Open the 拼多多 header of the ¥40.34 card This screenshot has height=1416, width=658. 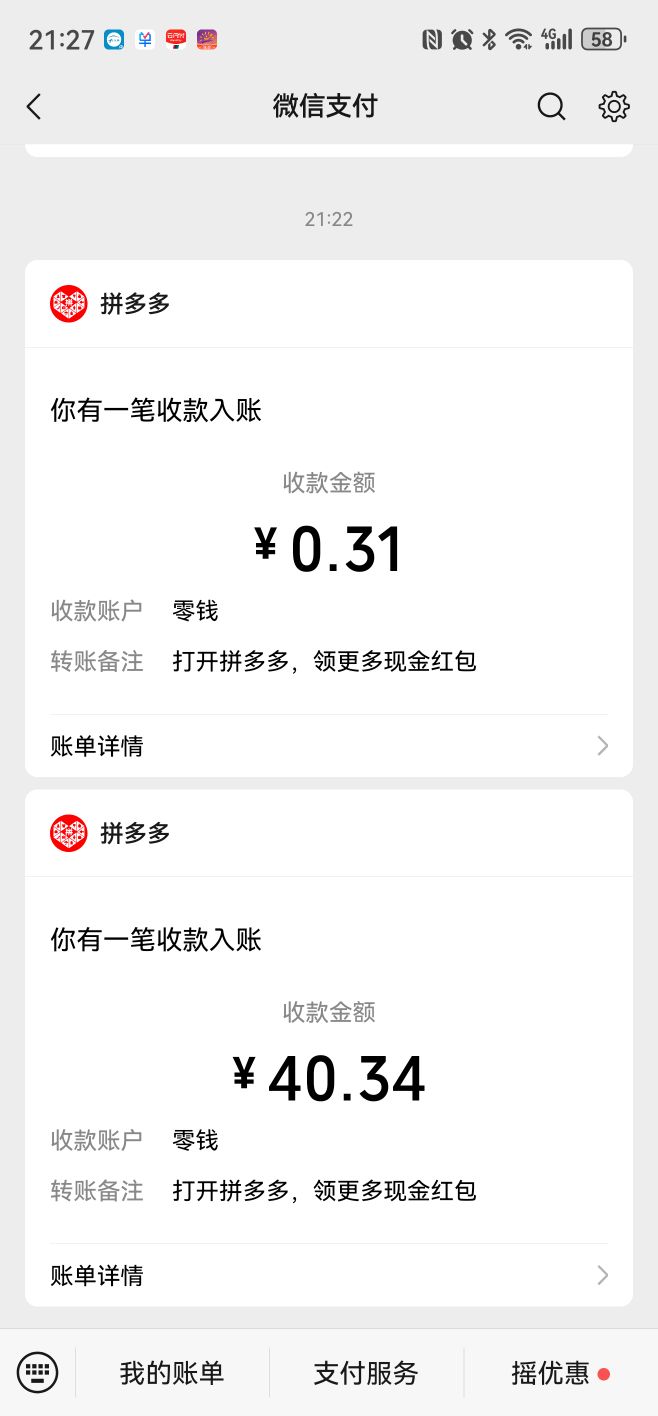tap(329, 833)
